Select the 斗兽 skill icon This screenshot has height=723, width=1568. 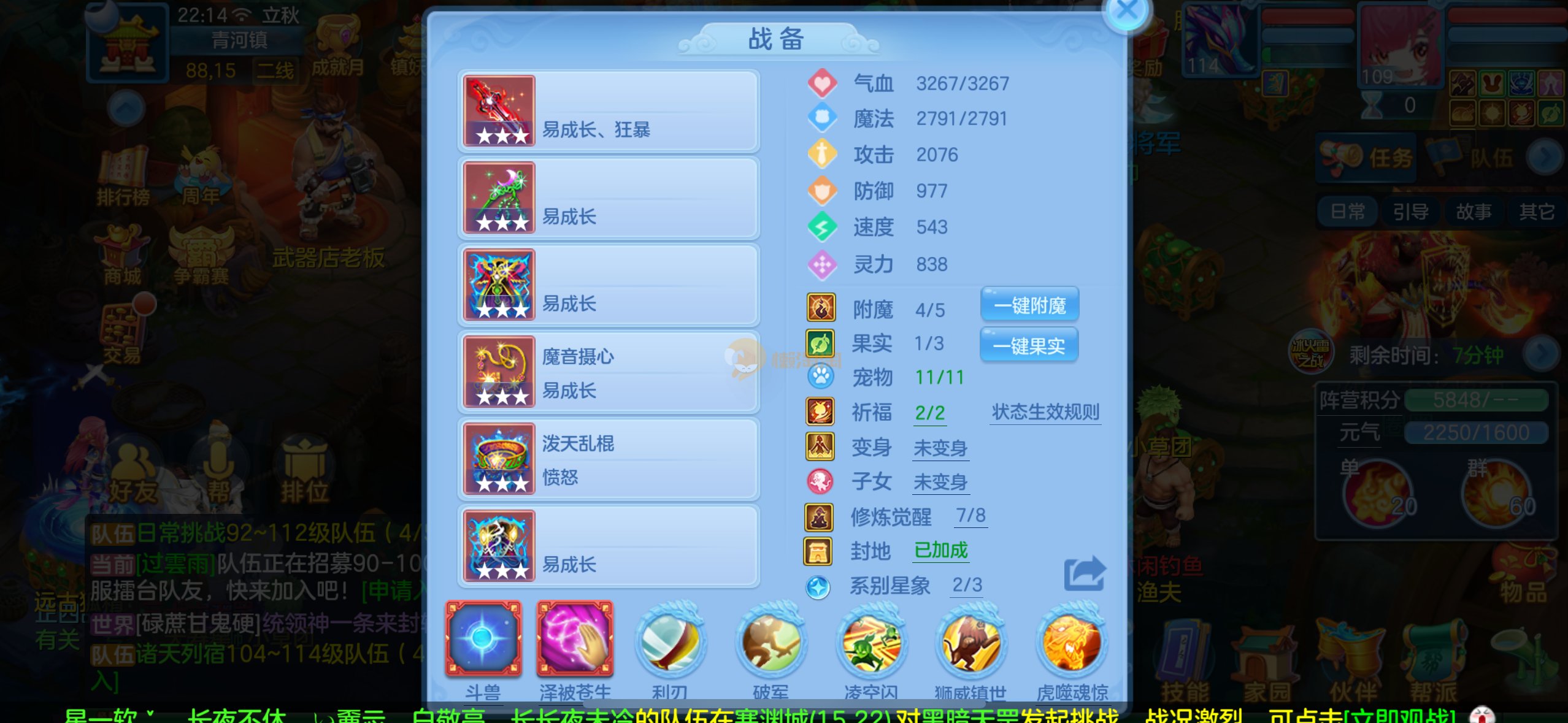[x=483, y=640]
